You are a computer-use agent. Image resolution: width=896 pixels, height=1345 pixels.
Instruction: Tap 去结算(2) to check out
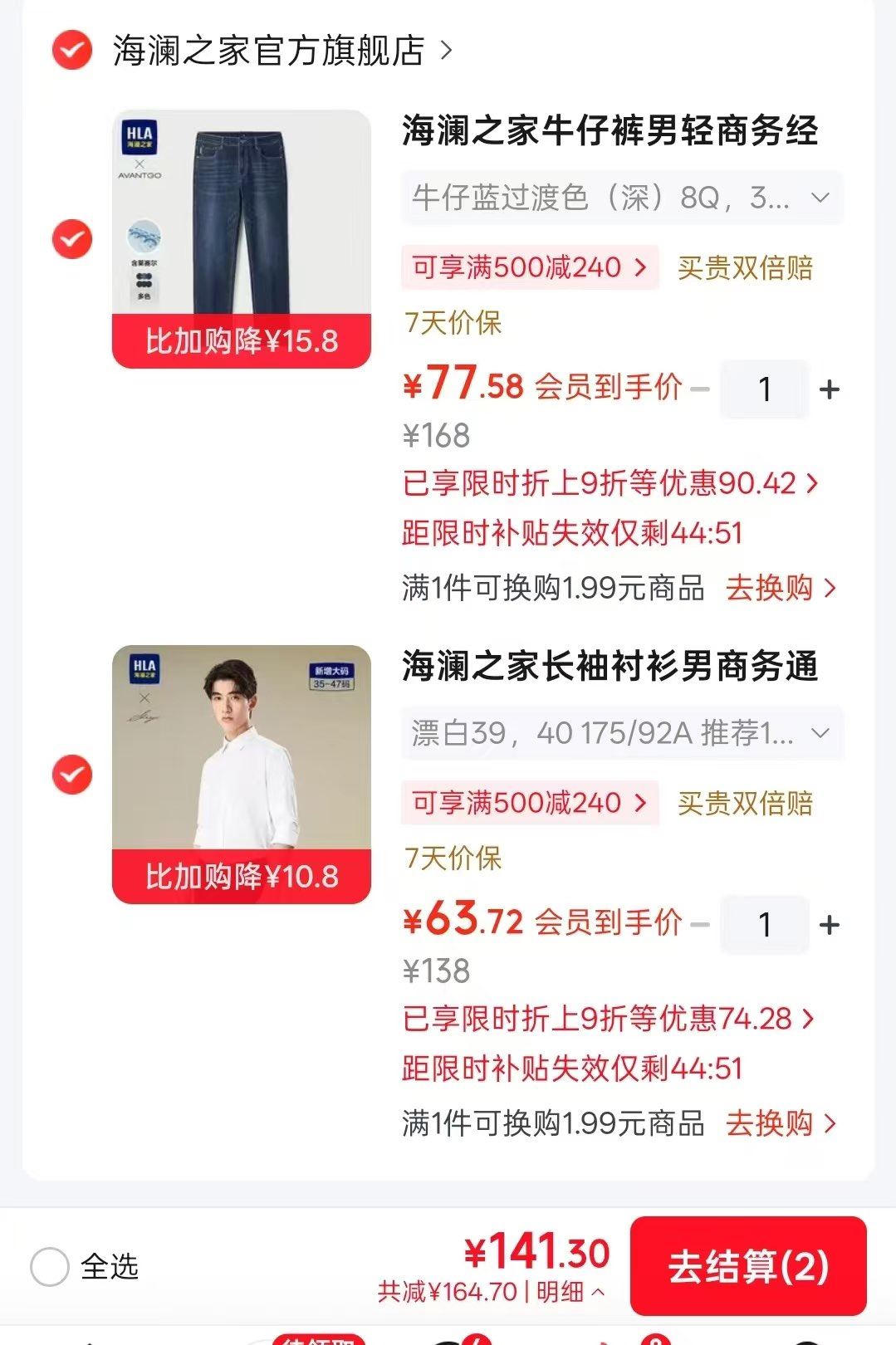pos(748,1266)
